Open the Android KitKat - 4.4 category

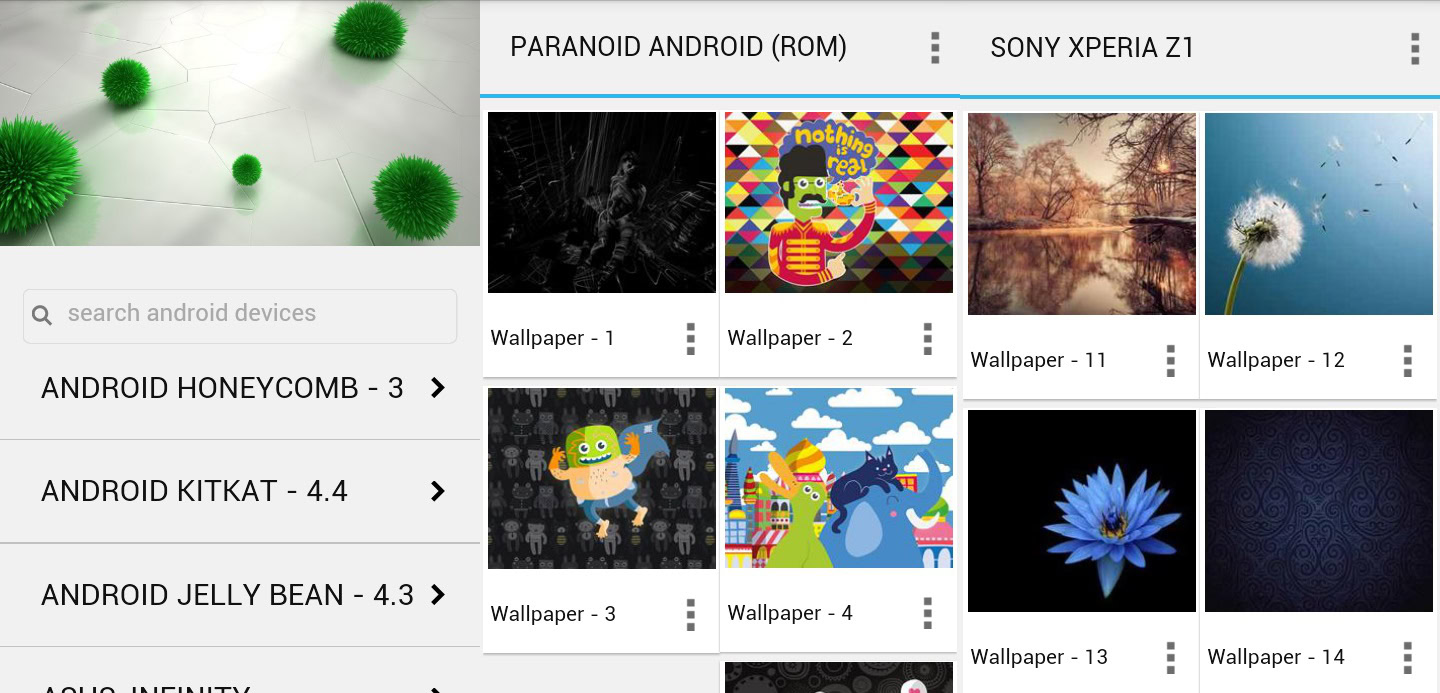(x=240, y=491)
